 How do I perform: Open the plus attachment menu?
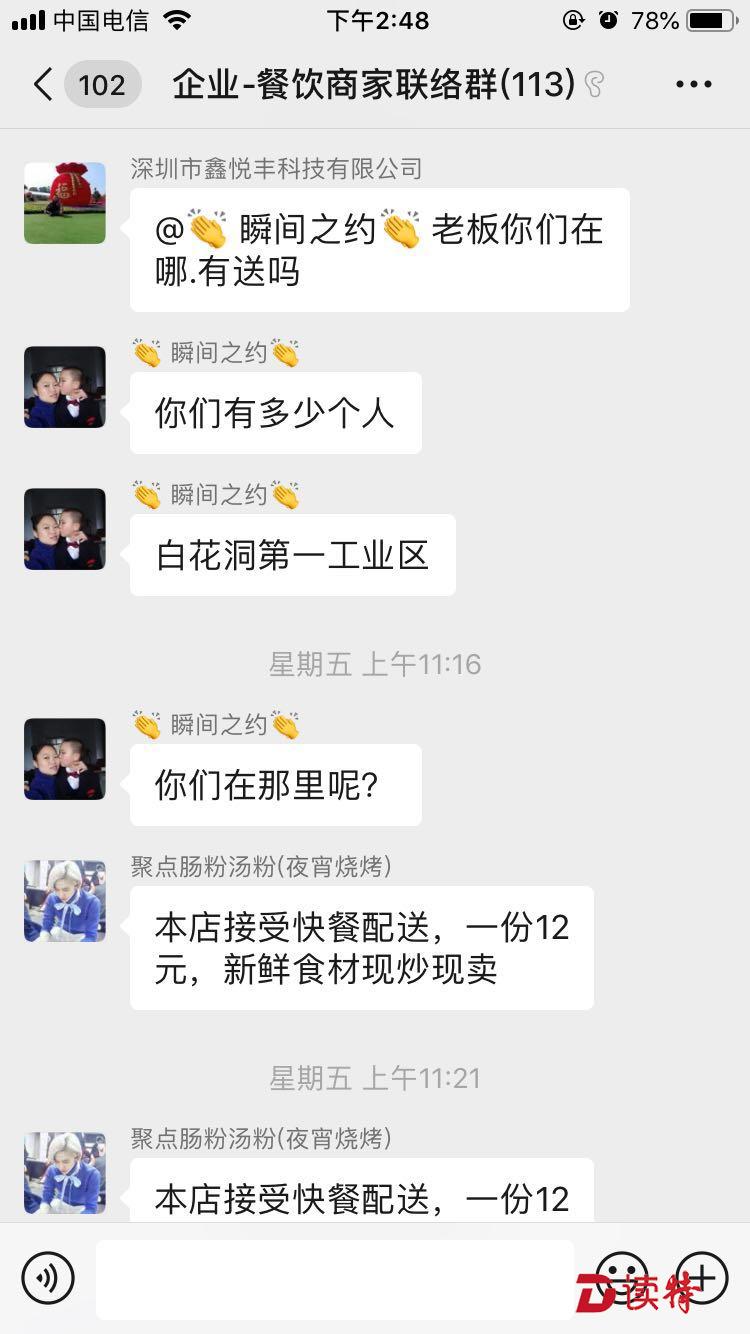(702, 1277)
